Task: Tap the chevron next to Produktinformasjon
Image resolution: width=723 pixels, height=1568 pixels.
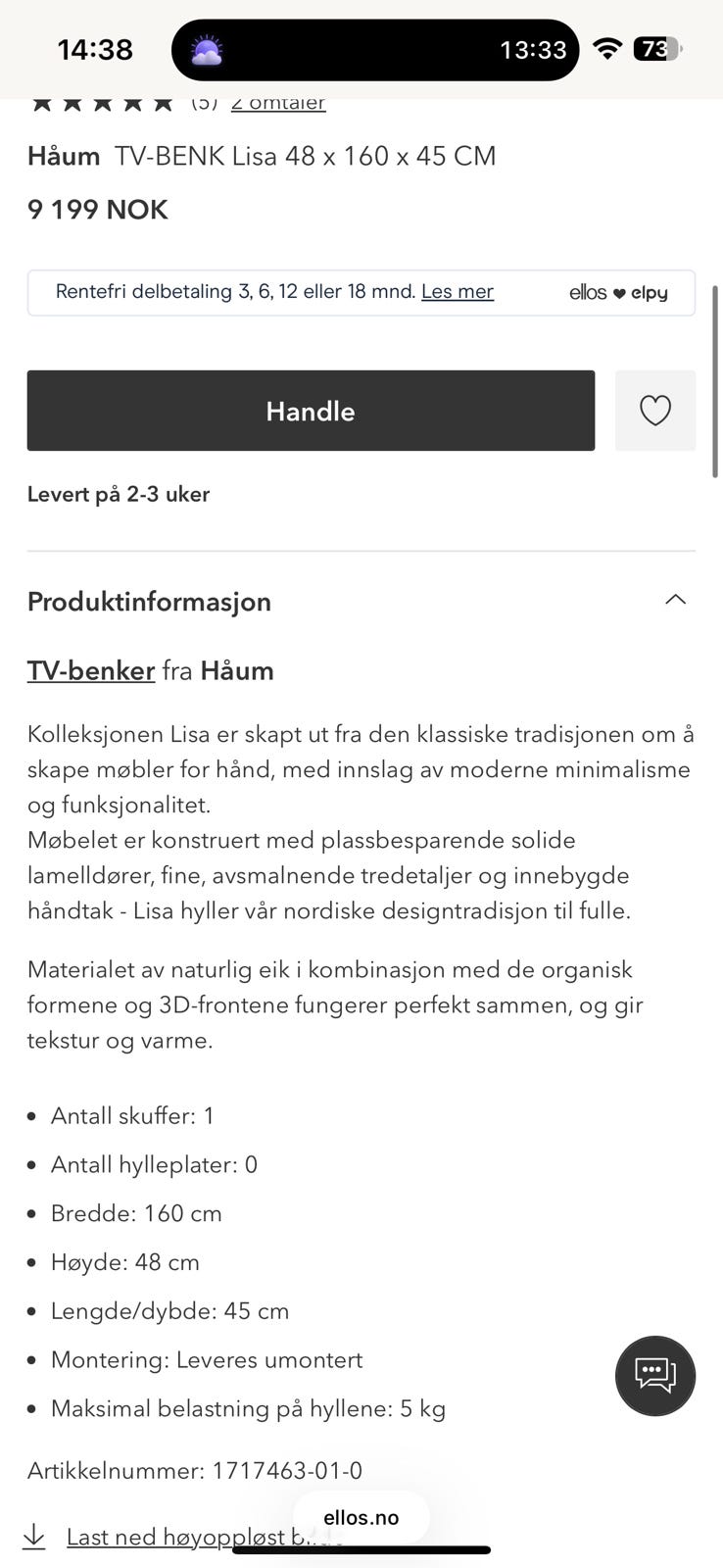Action: (x=676, y=599)
